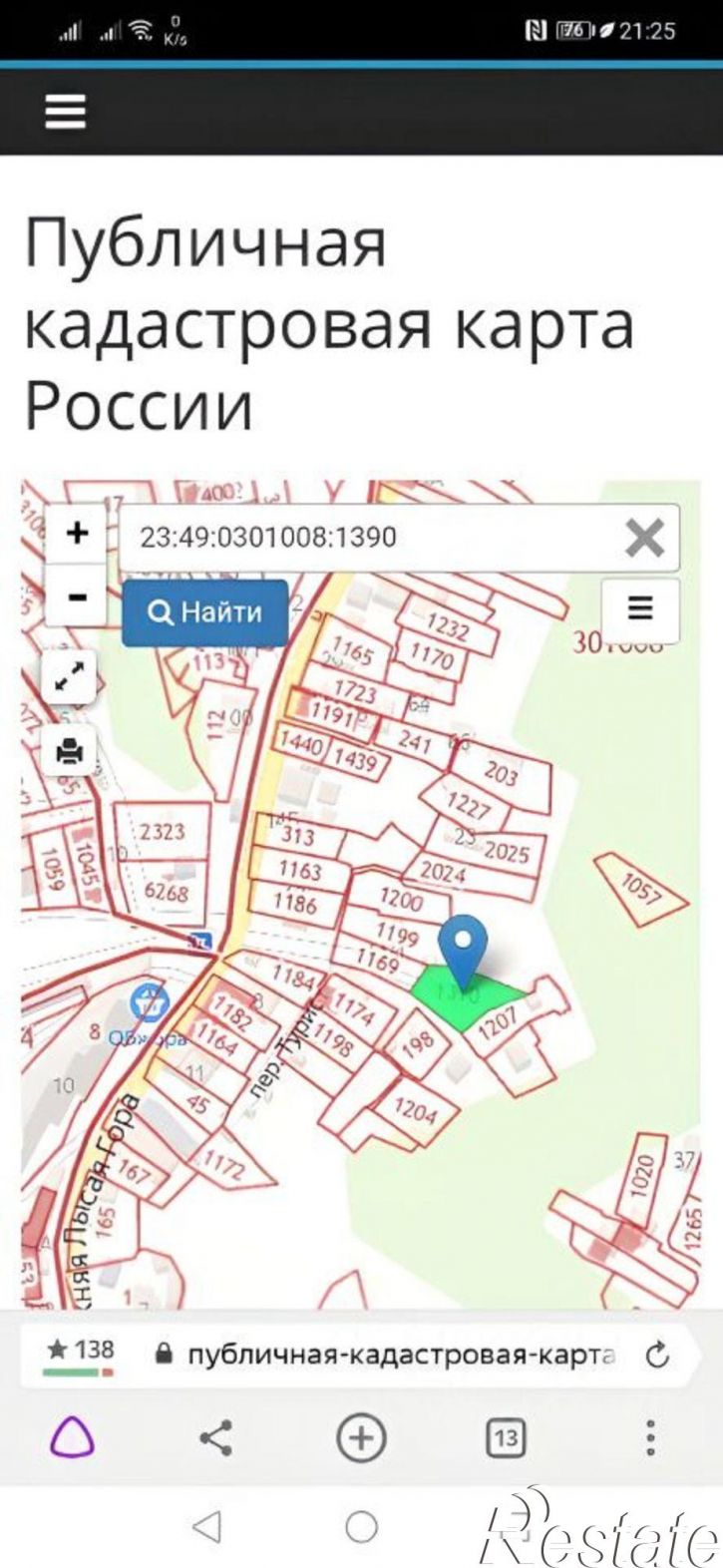Zoom out on the cadastral map
The height and width of the screenshot is (1568, 723).
coord(77,597)
